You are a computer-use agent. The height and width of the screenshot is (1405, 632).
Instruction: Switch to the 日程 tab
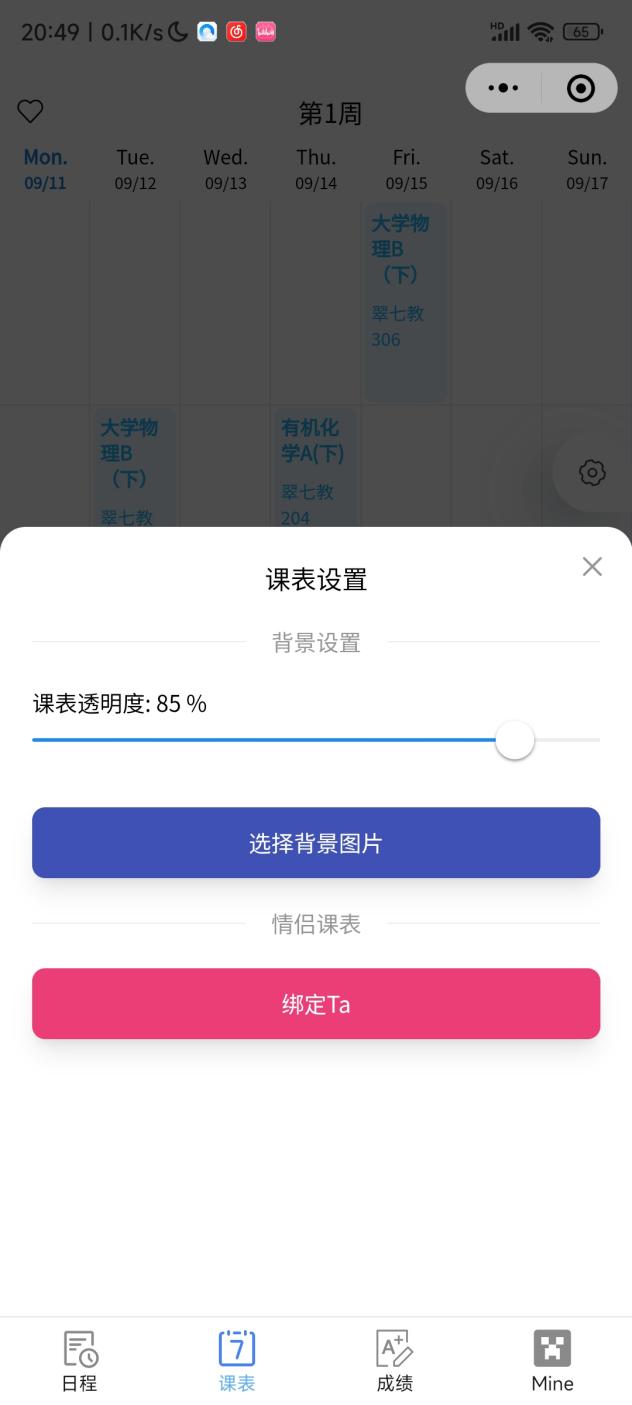(80, 1361)
